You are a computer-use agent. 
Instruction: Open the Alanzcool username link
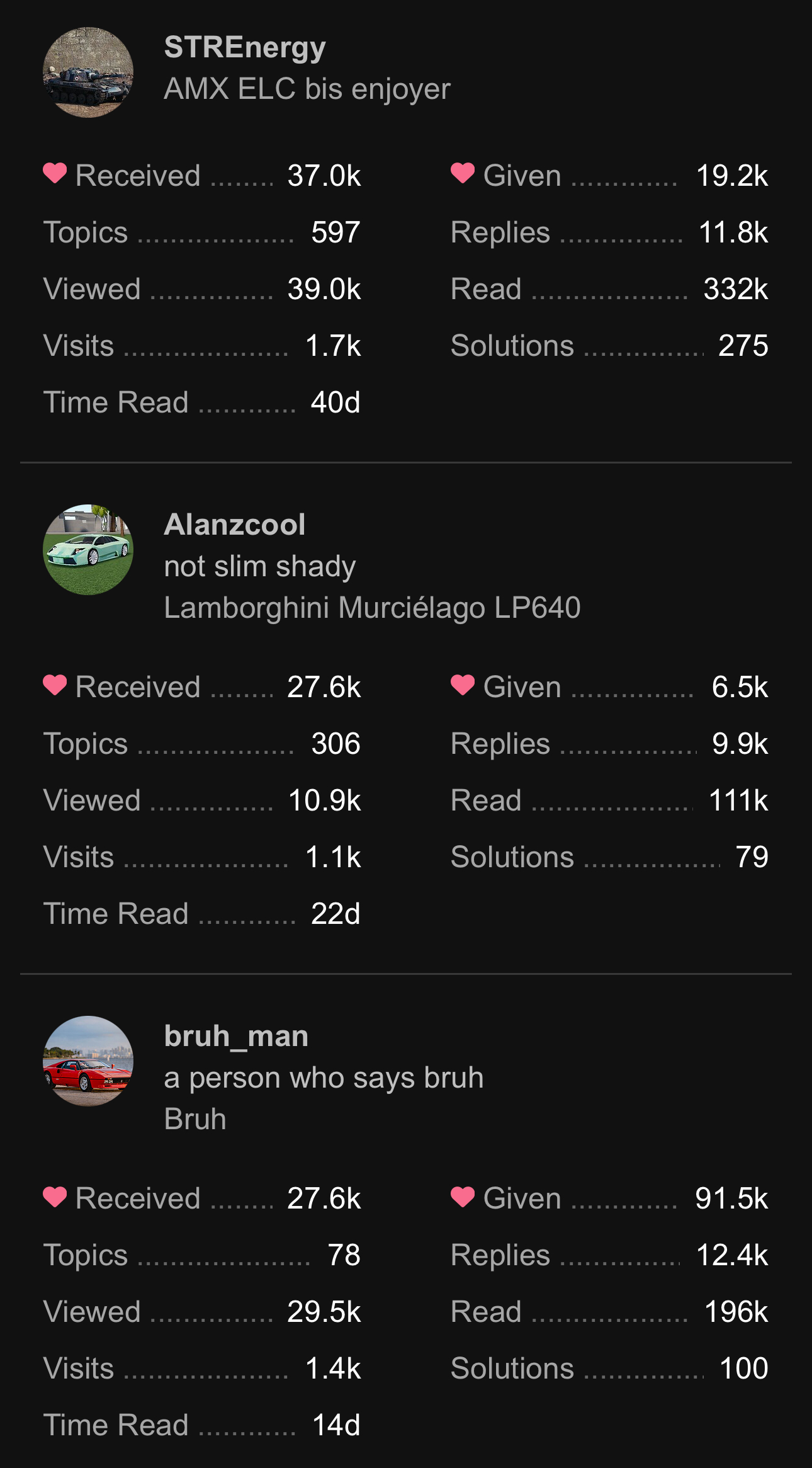click(234, 525)
